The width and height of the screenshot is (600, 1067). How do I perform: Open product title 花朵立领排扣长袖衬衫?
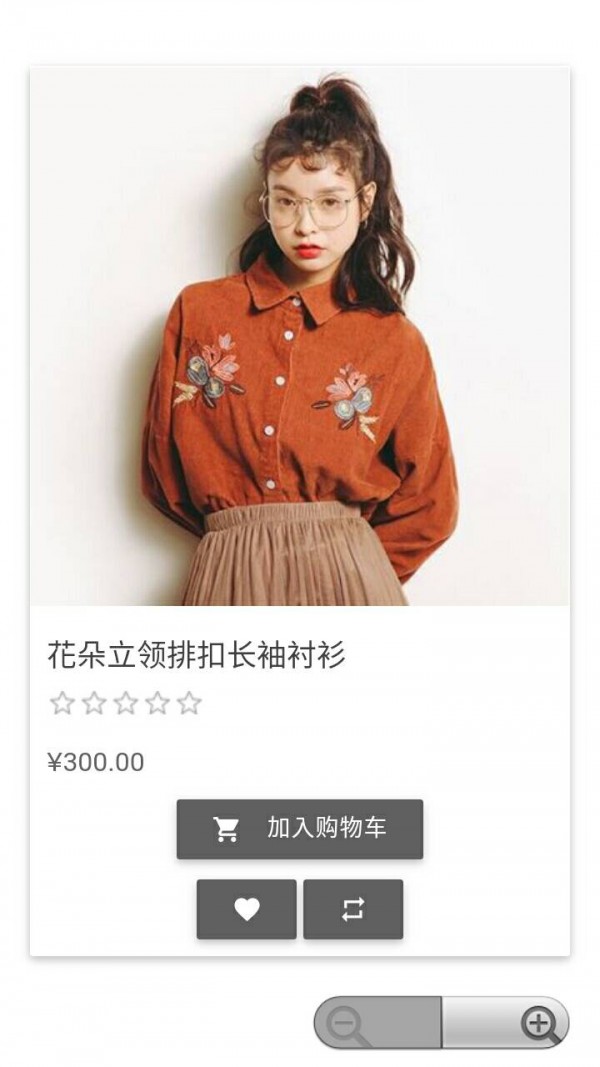pos(197,656)
